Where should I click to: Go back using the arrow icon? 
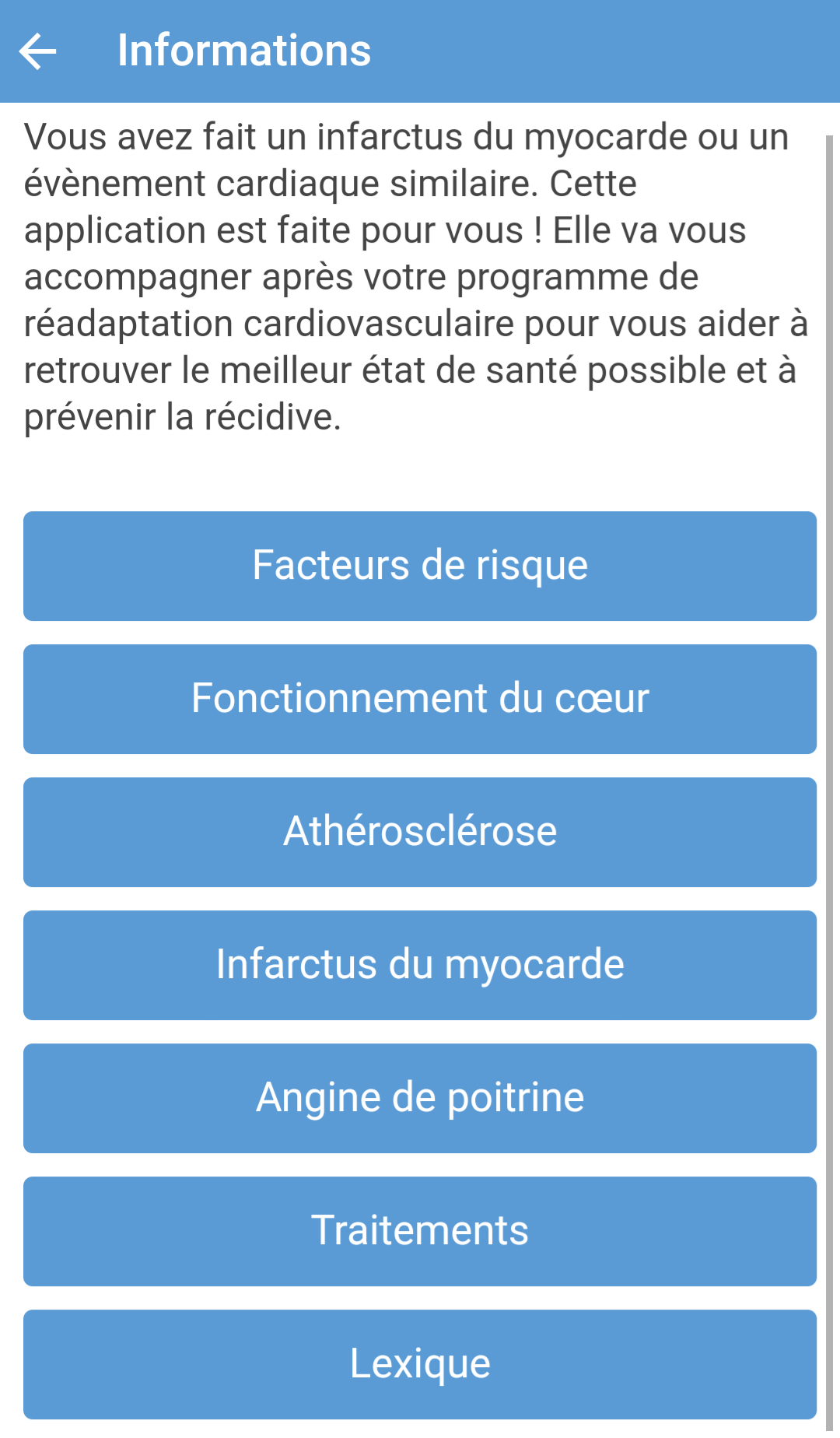[37, 51]
